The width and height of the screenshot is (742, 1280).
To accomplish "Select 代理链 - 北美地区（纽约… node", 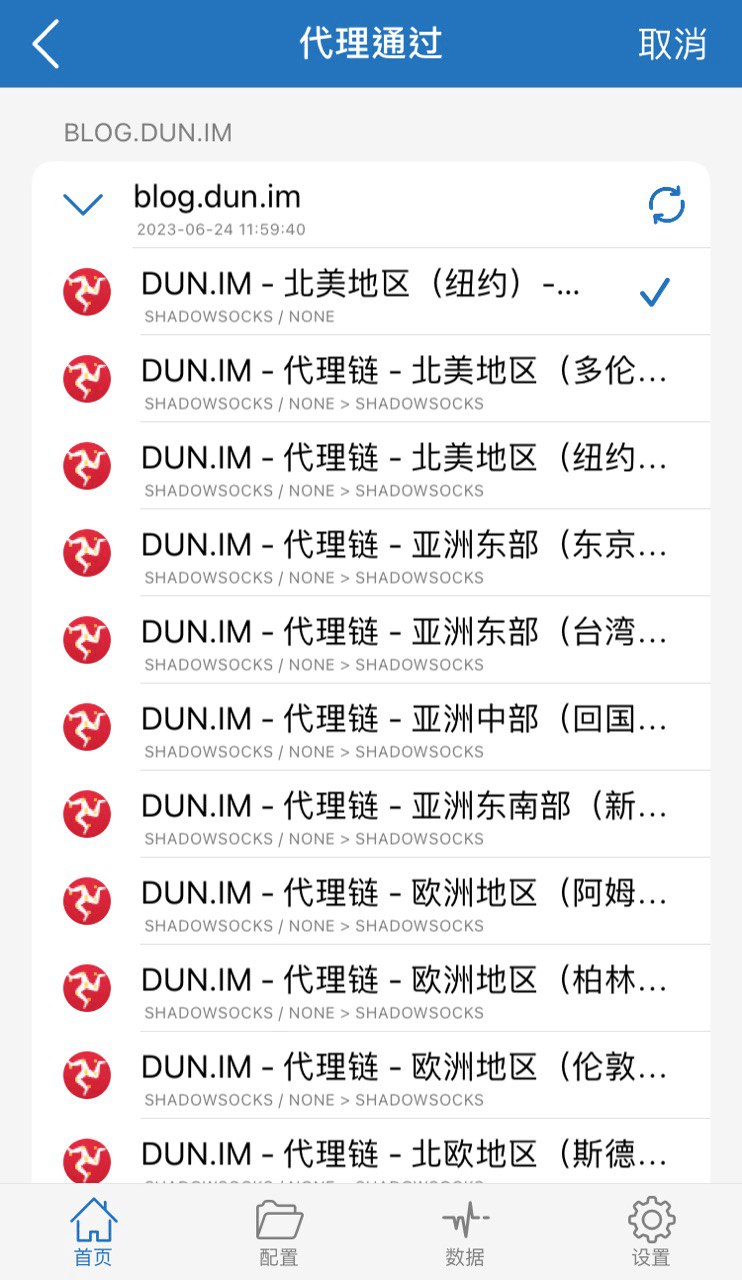I will pyautogui.click(x=404, y=466).
